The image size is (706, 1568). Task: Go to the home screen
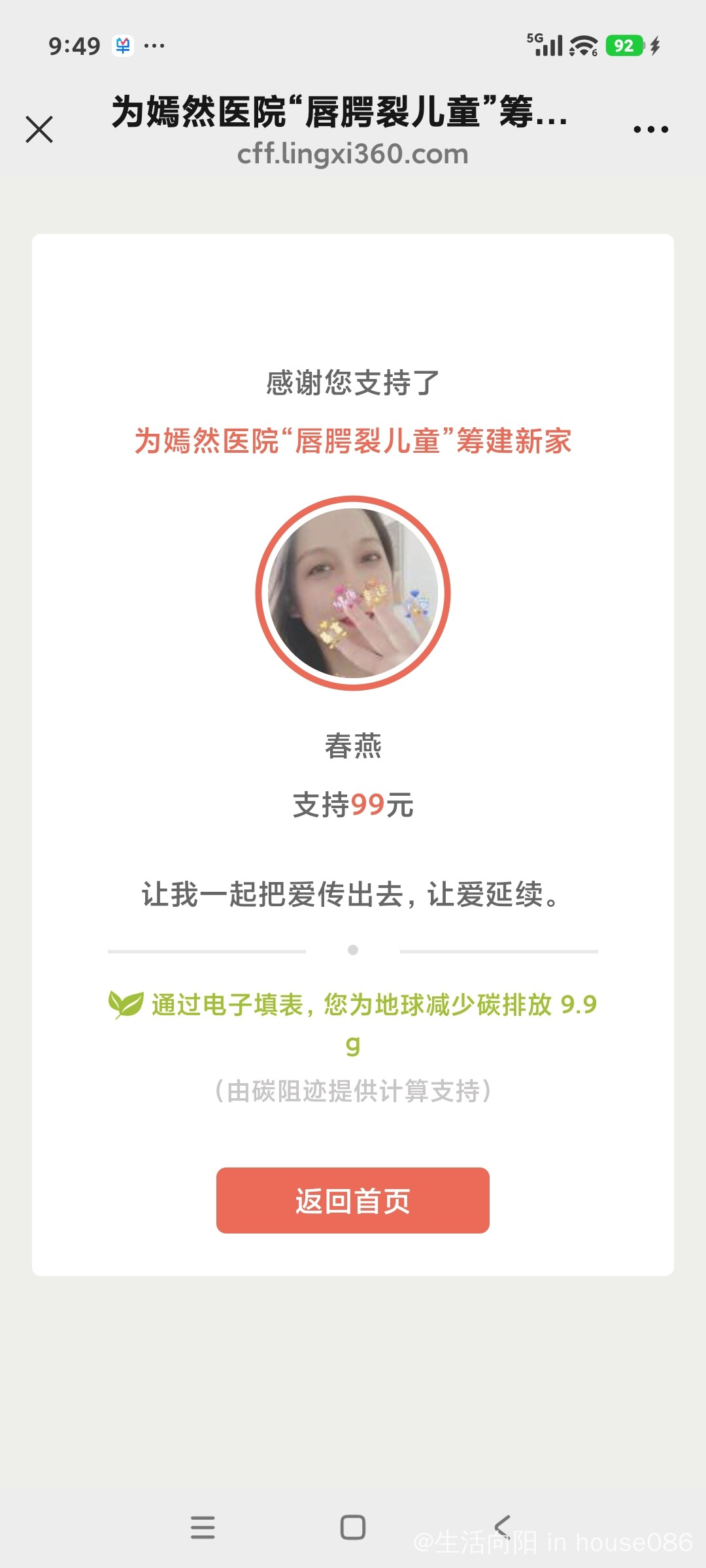click(353, 1527)
